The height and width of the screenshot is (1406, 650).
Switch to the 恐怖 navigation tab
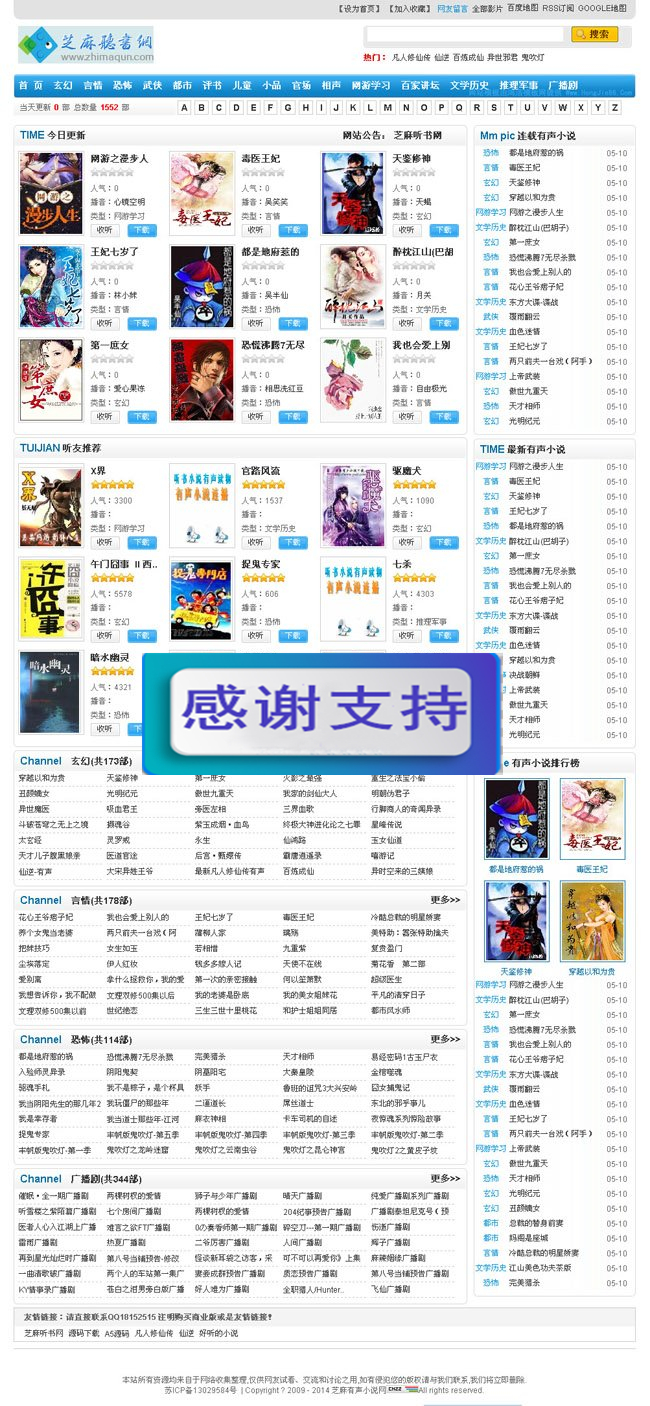(x=122, y=85)
